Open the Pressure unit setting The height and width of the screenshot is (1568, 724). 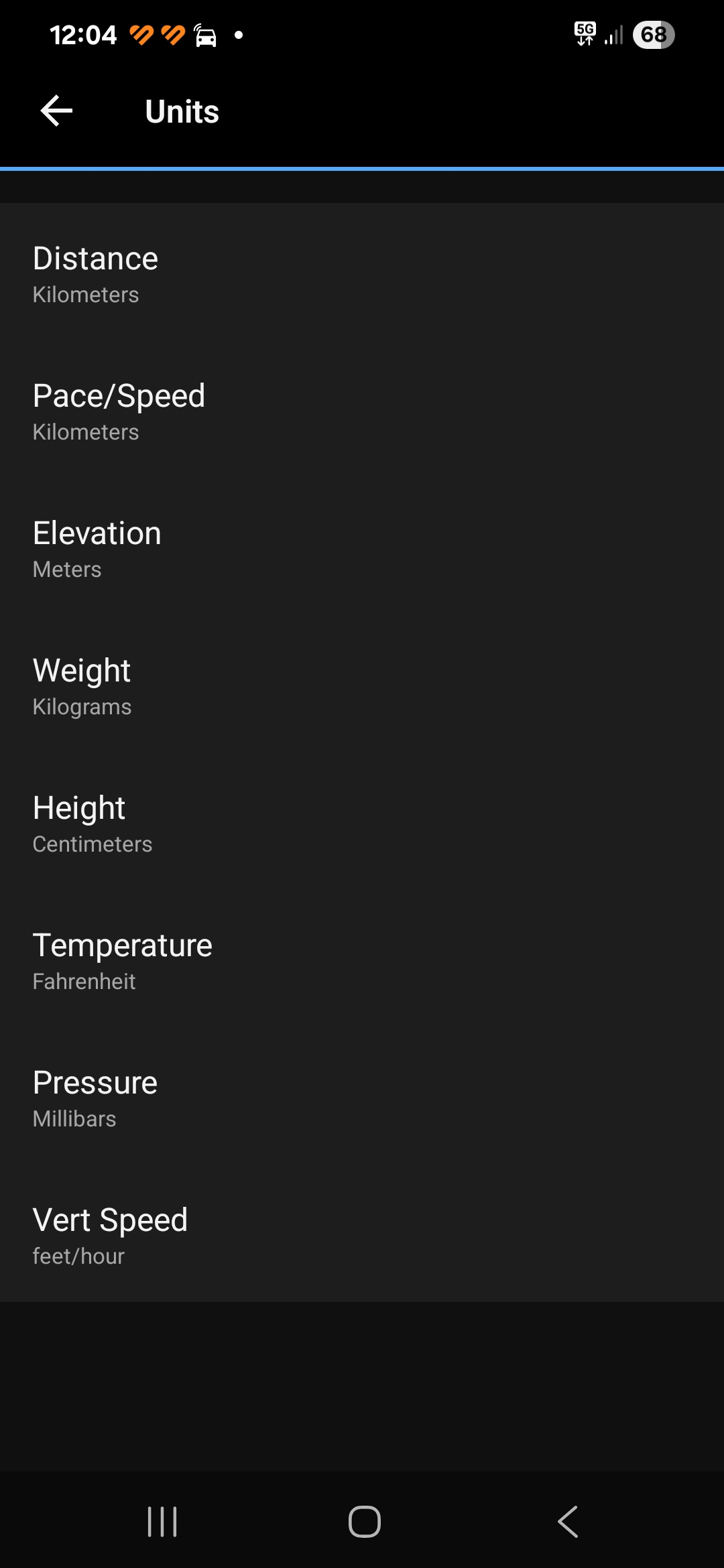[362, 1099]
